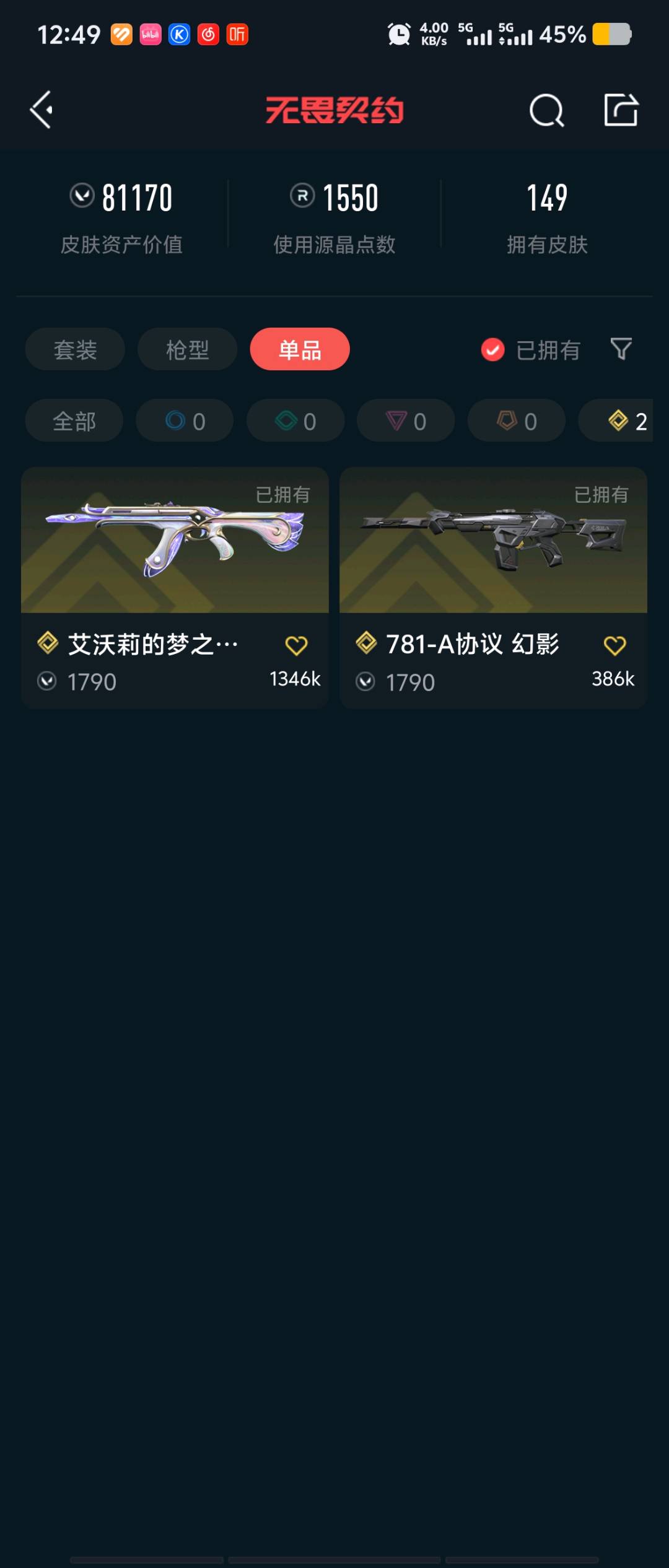Switch to the 枪型 tab
The height and width of the screenshot is (1568, 669).
click(187, 349)
